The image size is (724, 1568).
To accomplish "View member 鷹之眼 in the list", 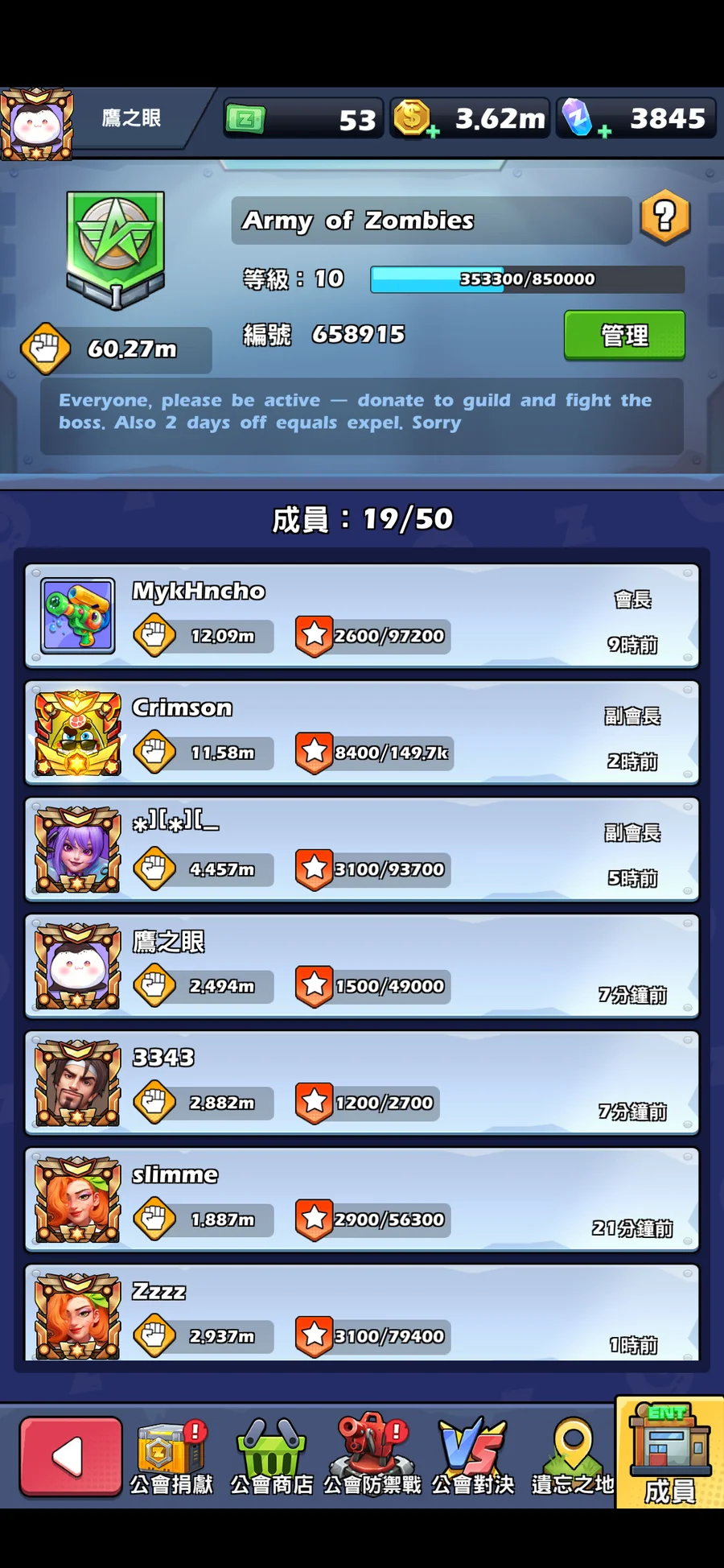I will click(x=362, y=967).
